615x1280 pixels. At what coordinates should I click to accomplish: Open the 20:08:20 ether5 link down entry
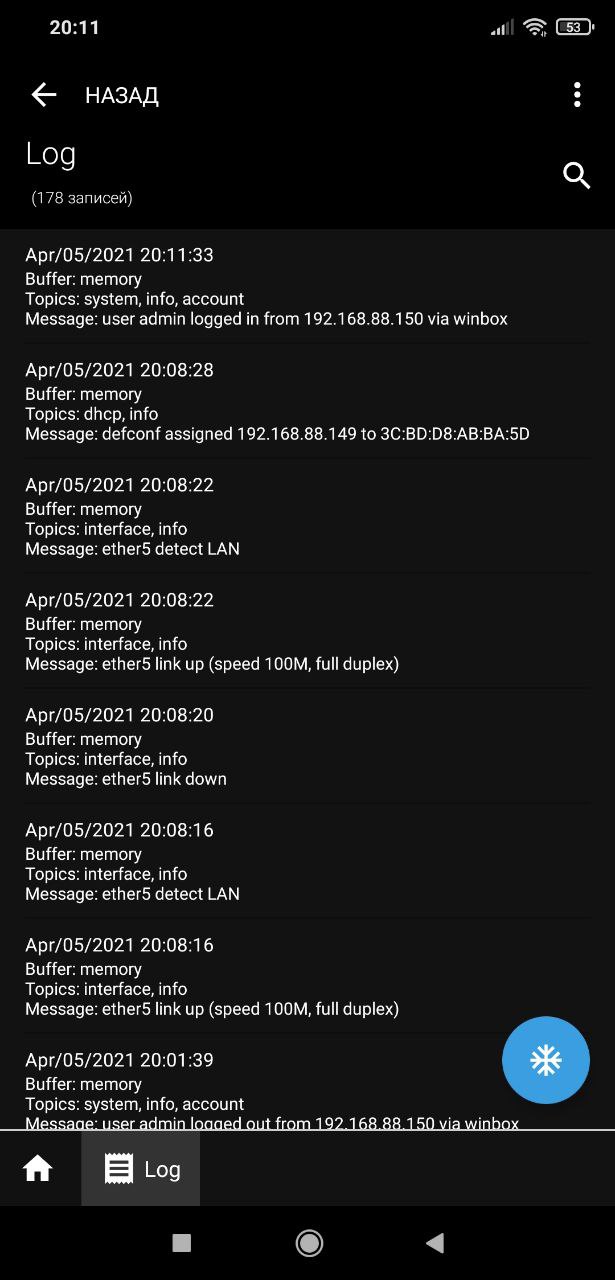pyautogui.click(x=307, y=746)
